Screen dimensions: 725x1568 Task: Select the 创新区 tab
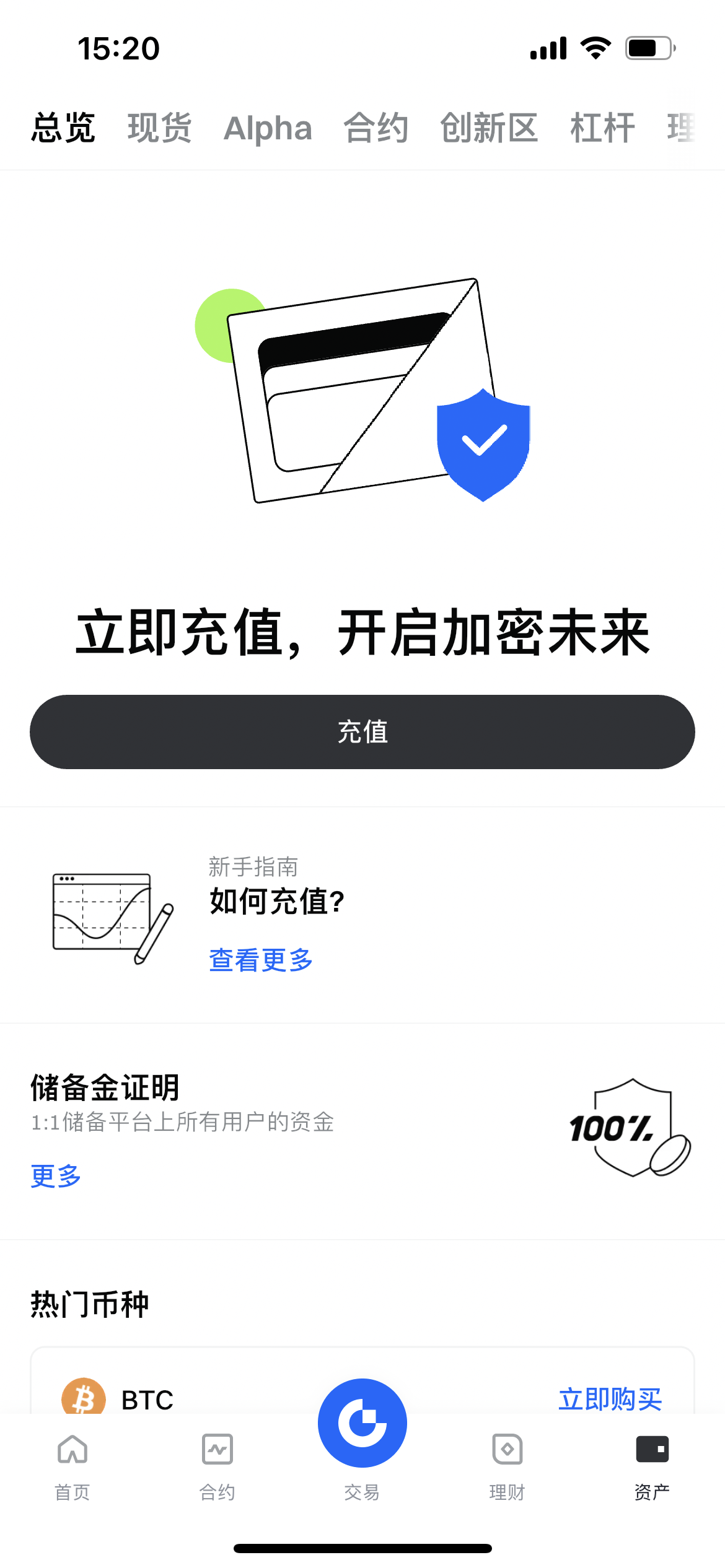(489, 128)
